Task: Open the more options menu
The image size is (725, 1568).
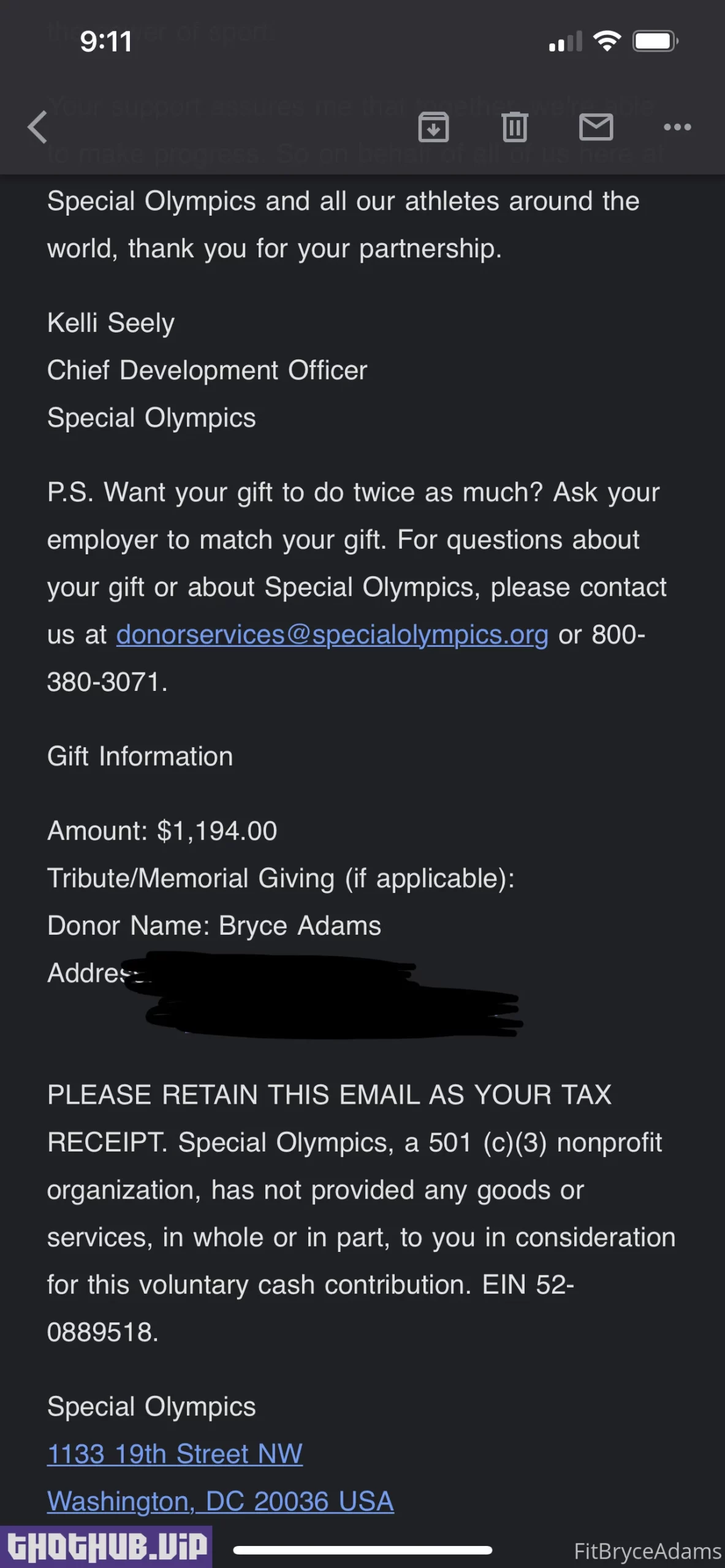Action: [677, 127]
